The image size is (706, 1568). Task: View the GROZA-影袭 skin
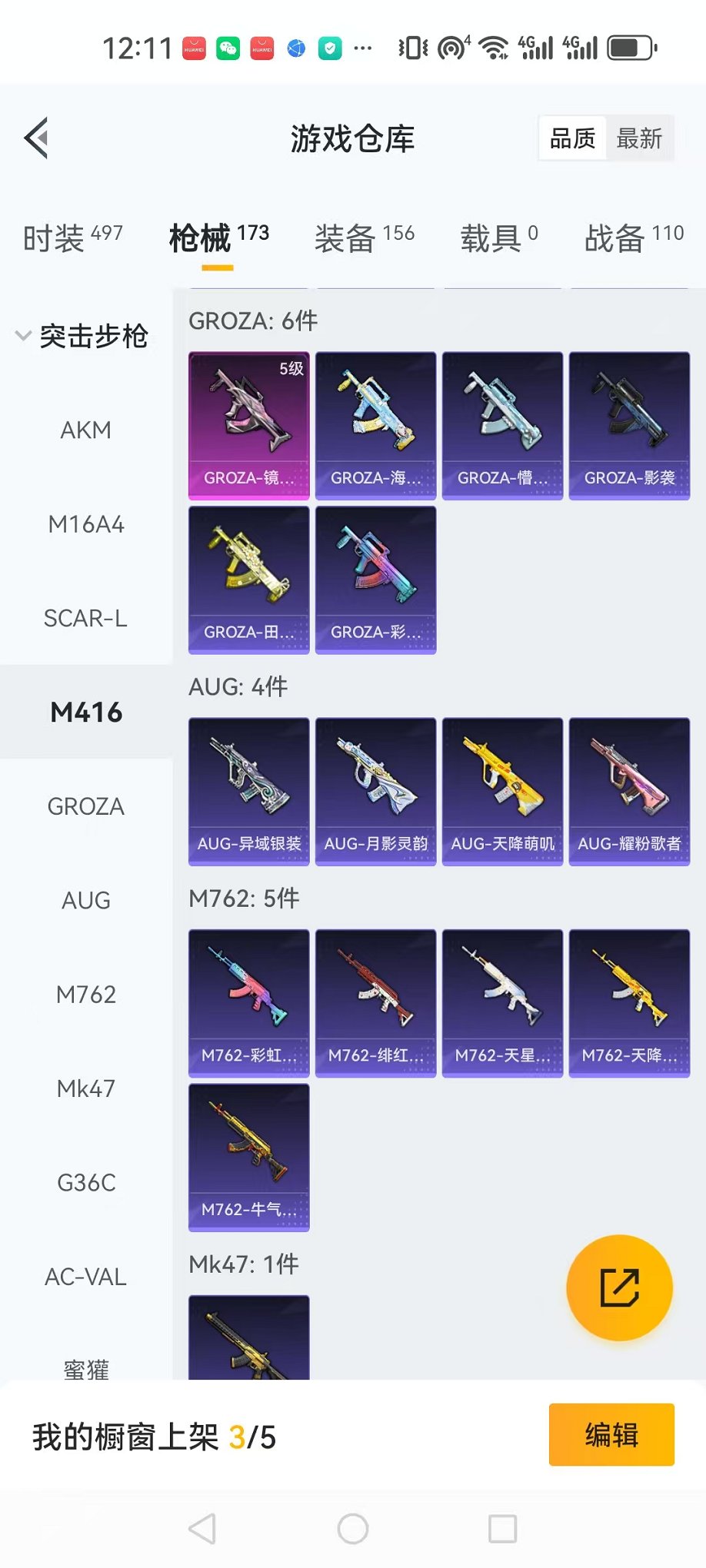pyautogui.click(x=629, y=425)
